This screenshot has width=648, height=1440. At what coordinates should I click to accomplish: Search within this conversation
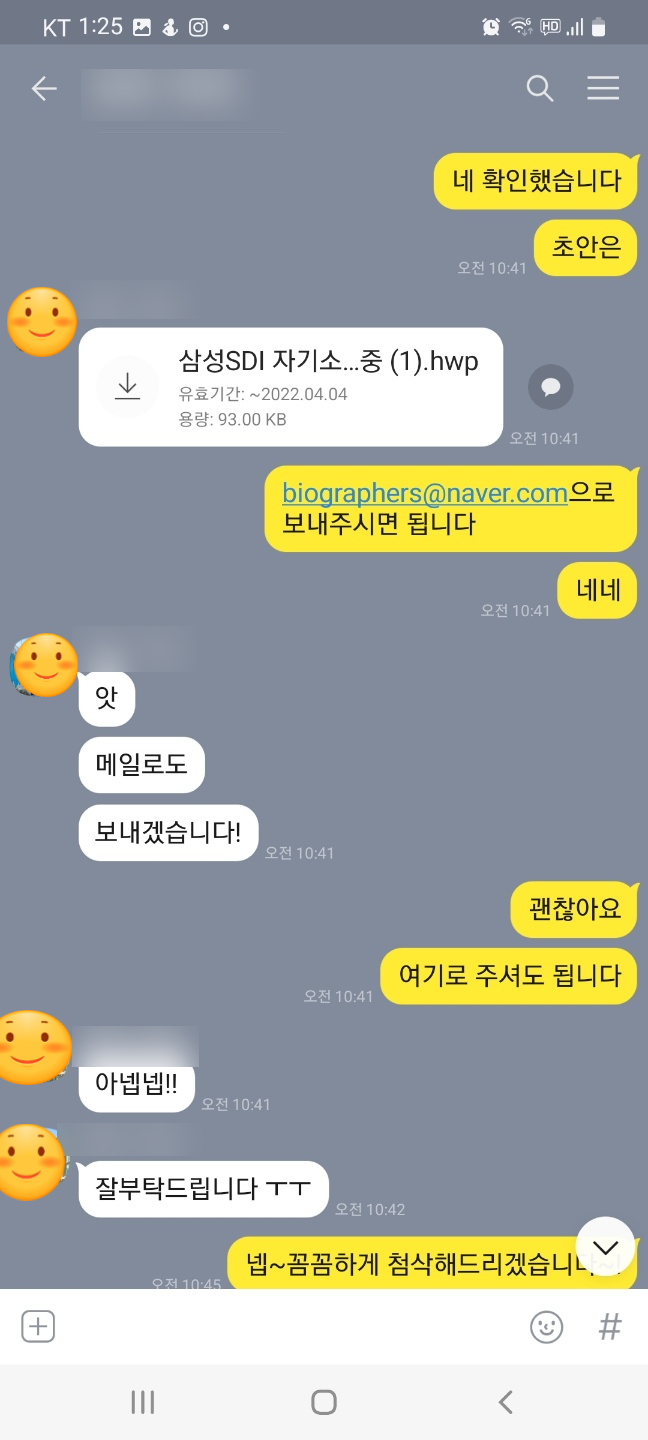click(x=540, y=89)
